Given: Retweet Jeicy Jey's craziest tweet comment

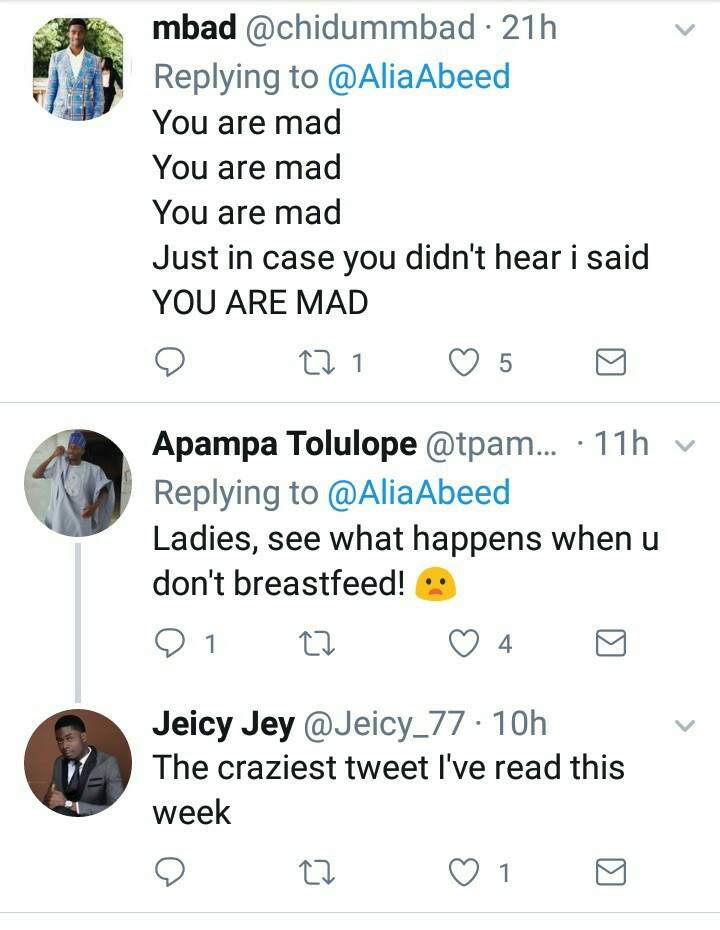Looking at the screenshot, I should (x=316, y=873).
